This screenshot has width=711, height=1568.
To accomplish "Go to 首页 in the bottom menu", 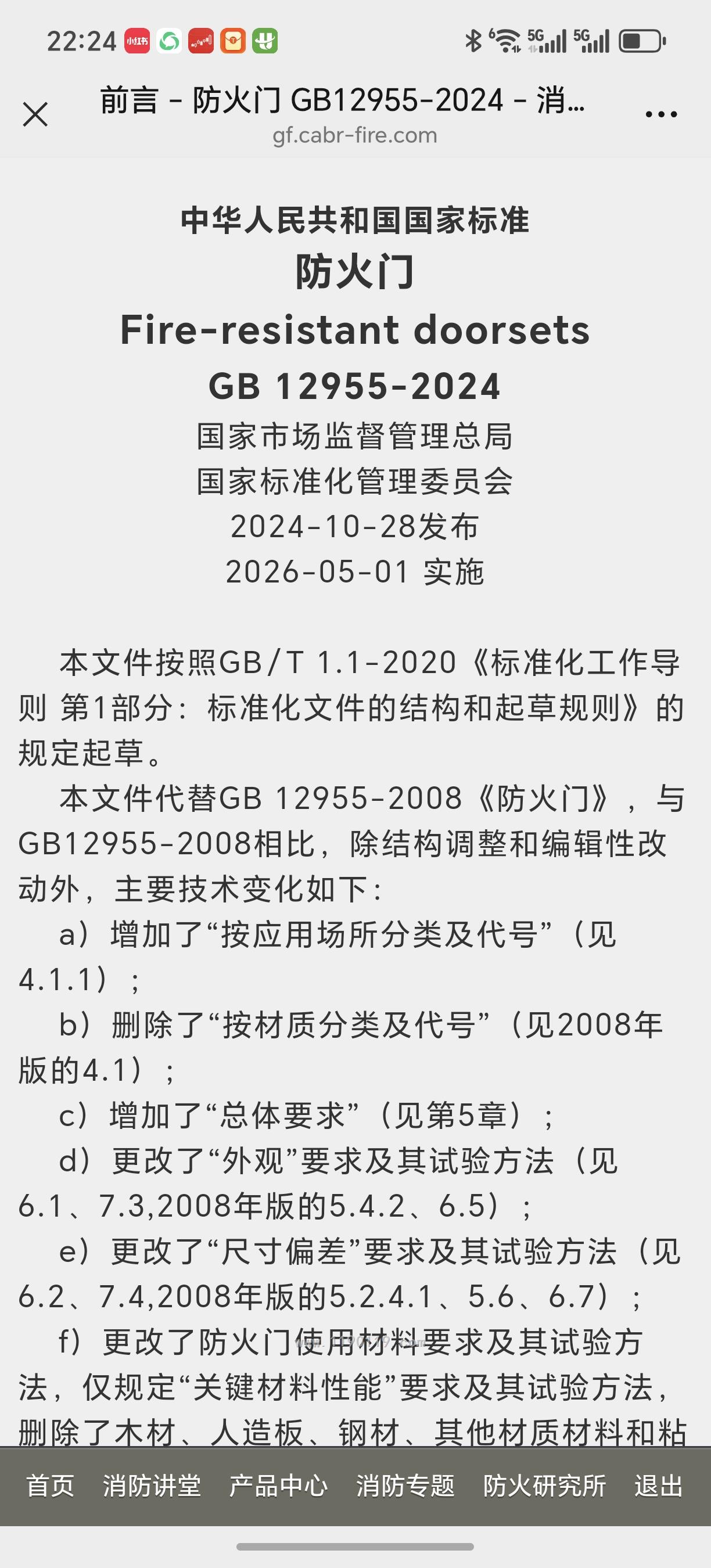I will (50, 1486).
